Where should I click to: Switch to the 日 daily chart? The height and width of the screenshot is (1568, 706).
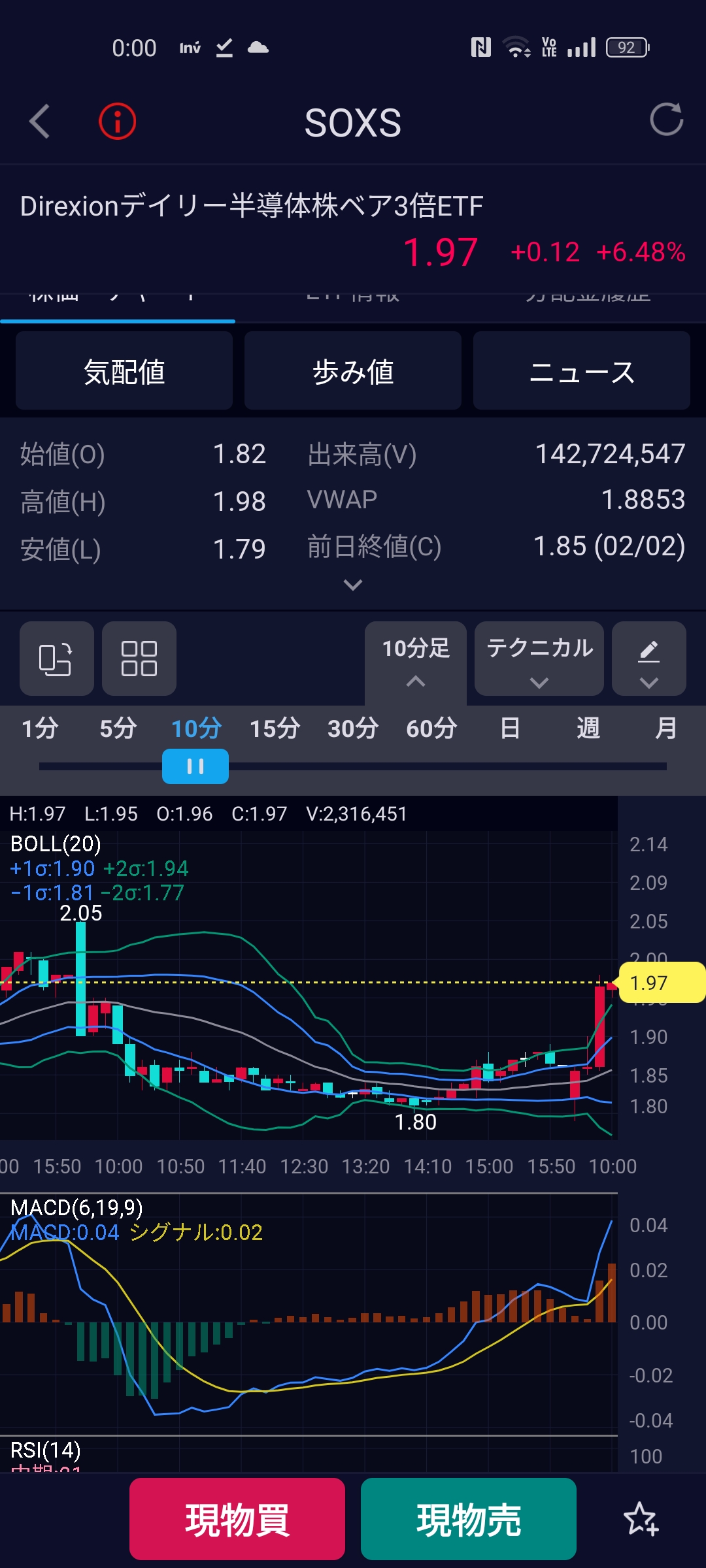510,728
